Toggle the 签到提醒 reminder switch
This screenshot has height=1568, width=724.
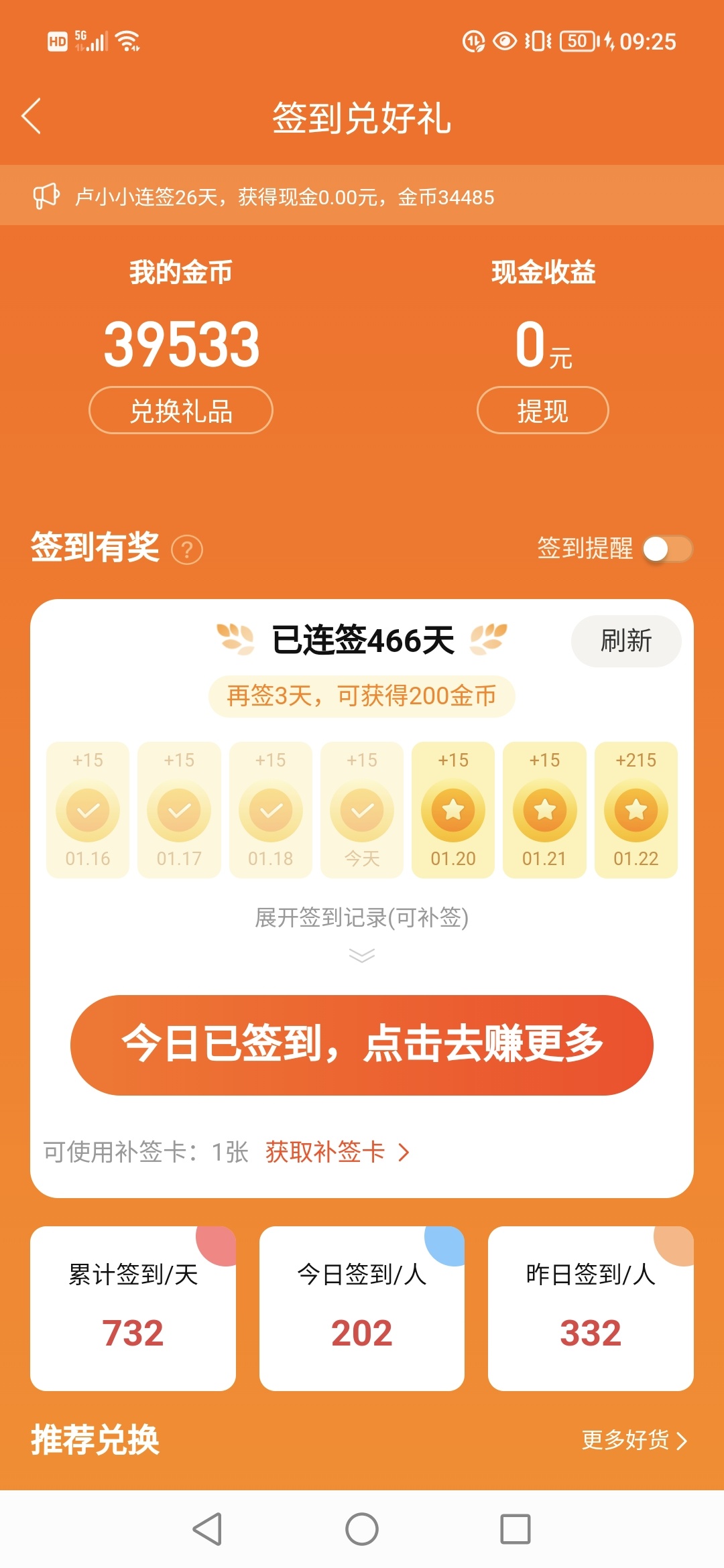click(666, 549)
